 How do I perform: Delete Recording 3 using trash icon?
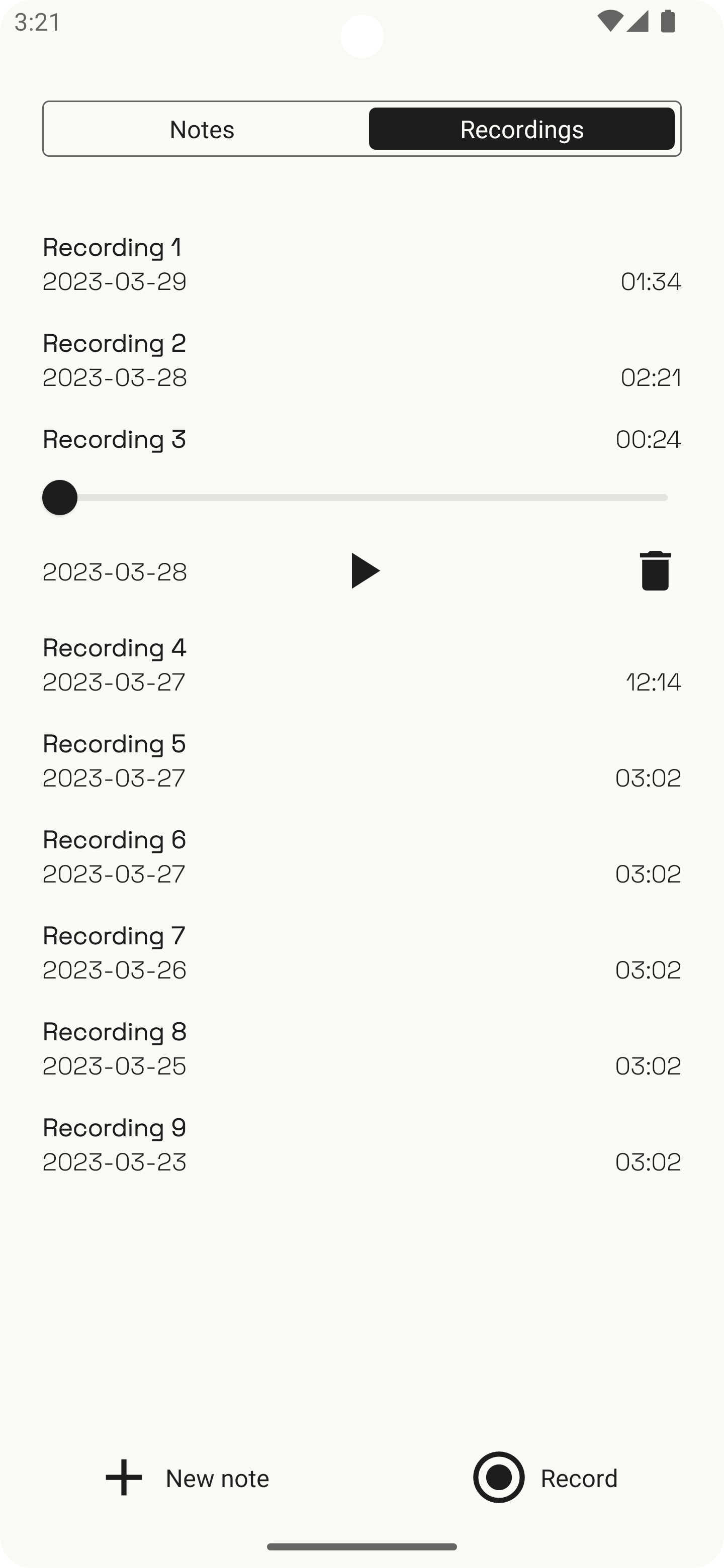pos(655,571)
